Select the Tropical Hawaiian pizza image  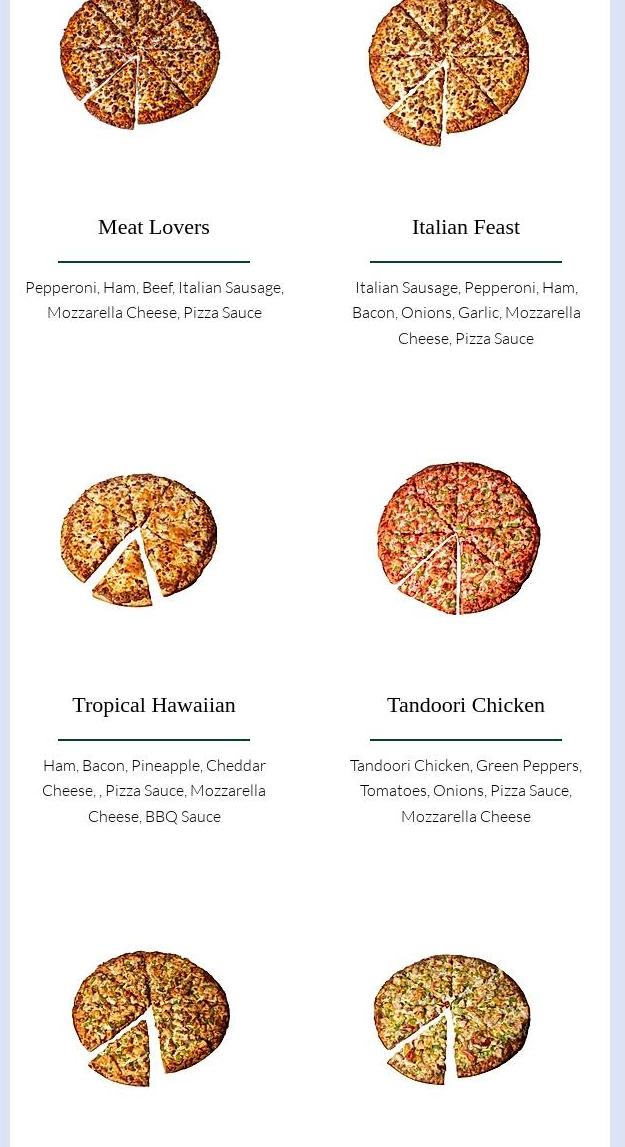(x=138, y=540)
